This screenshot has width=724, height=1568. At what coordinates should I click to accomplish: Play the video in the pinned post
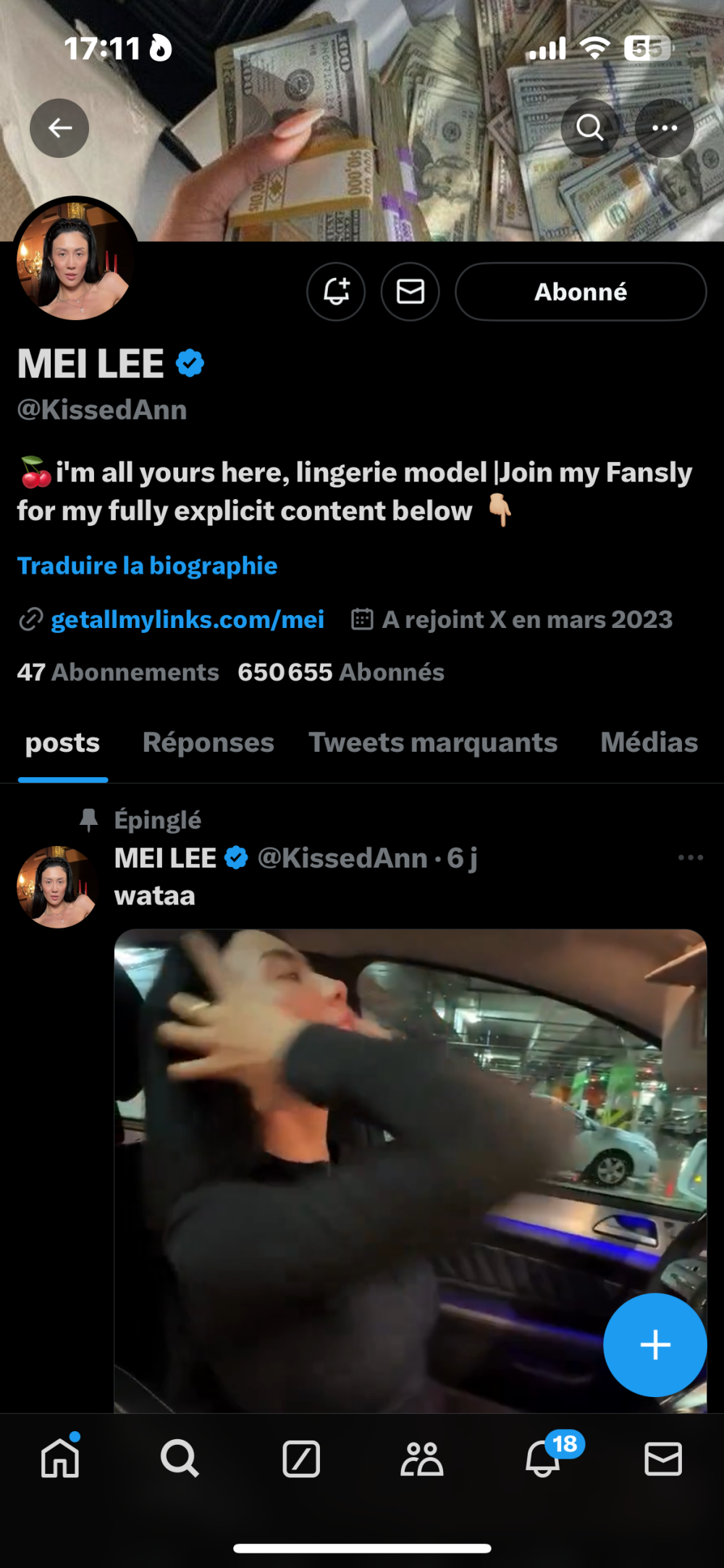[410, 1170]
